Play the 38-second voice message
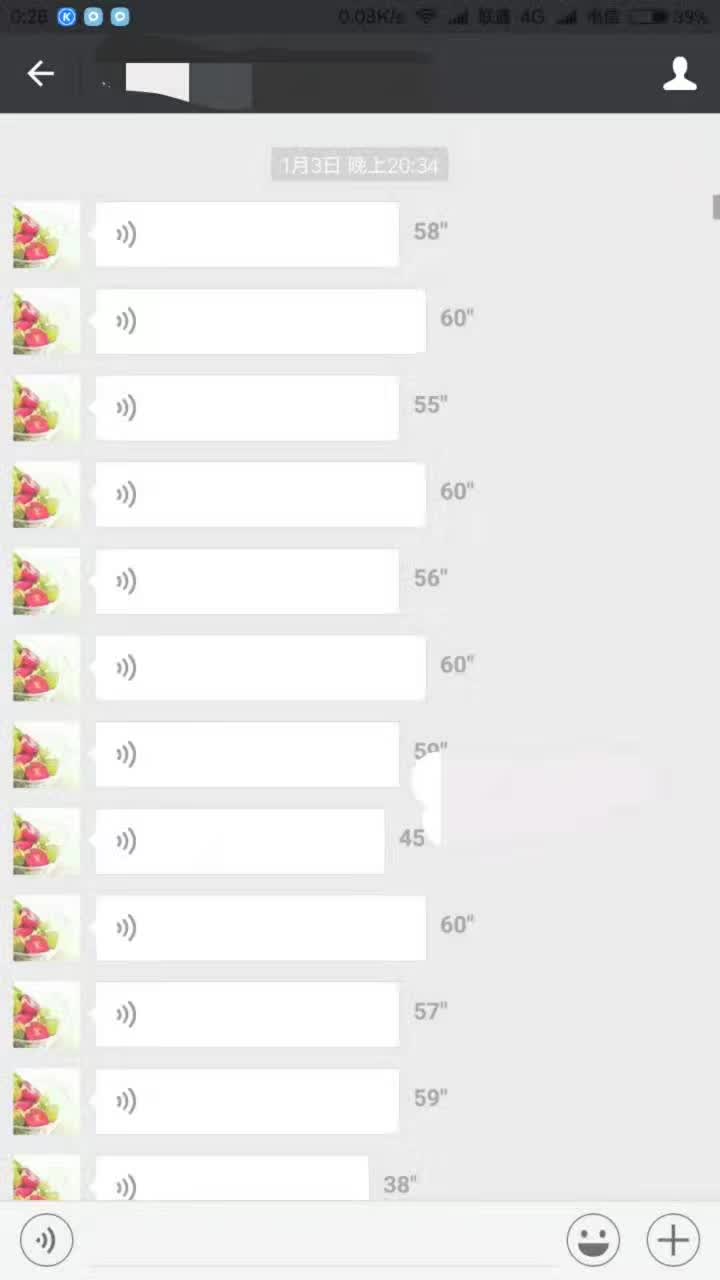The height and width of the screenshot is (1280, 720). (231, 1182)
